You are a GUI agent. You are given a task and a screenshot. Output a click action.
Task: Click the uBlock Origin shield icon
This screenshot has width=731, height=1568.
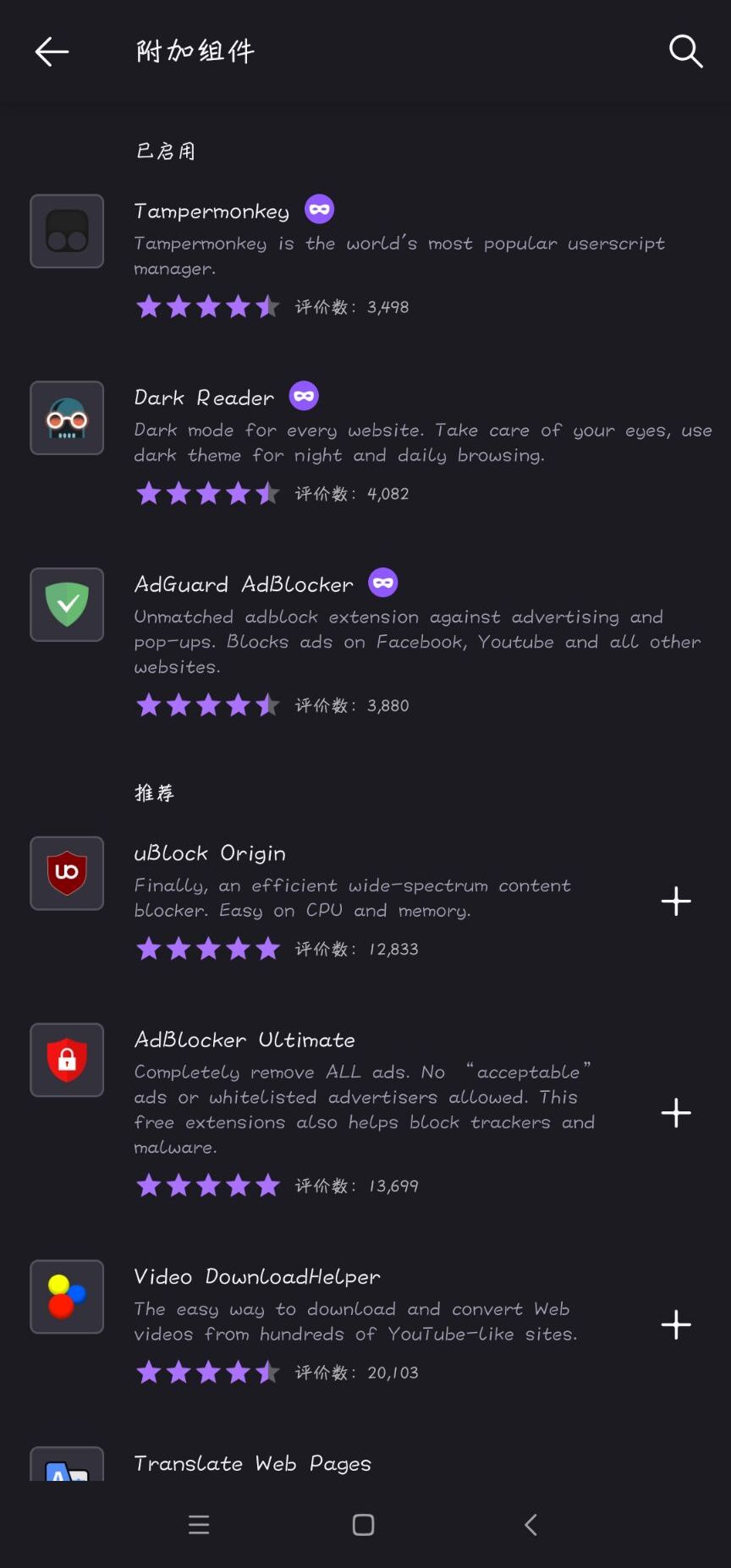pyautogui.click(x=66, y=873)
